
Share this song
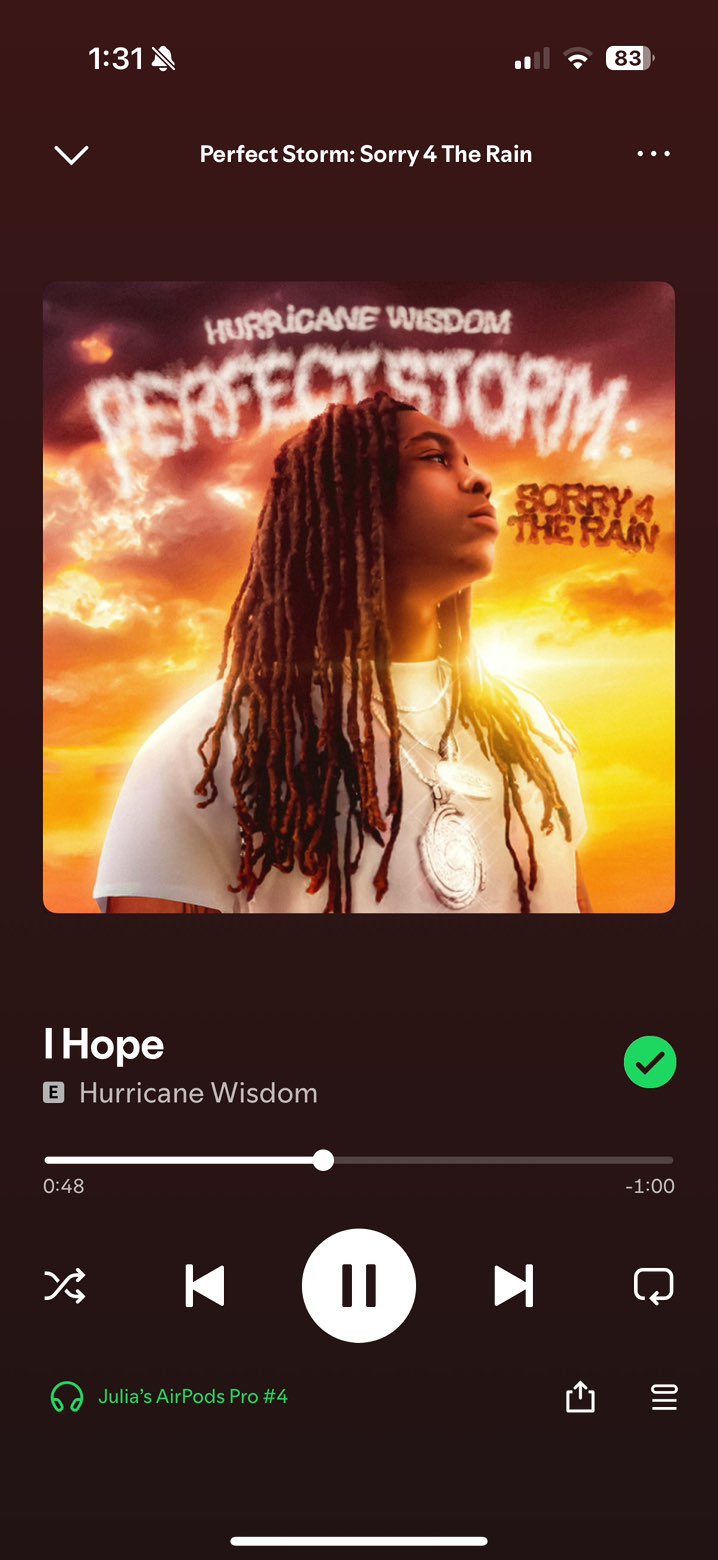coord(580,1397)
